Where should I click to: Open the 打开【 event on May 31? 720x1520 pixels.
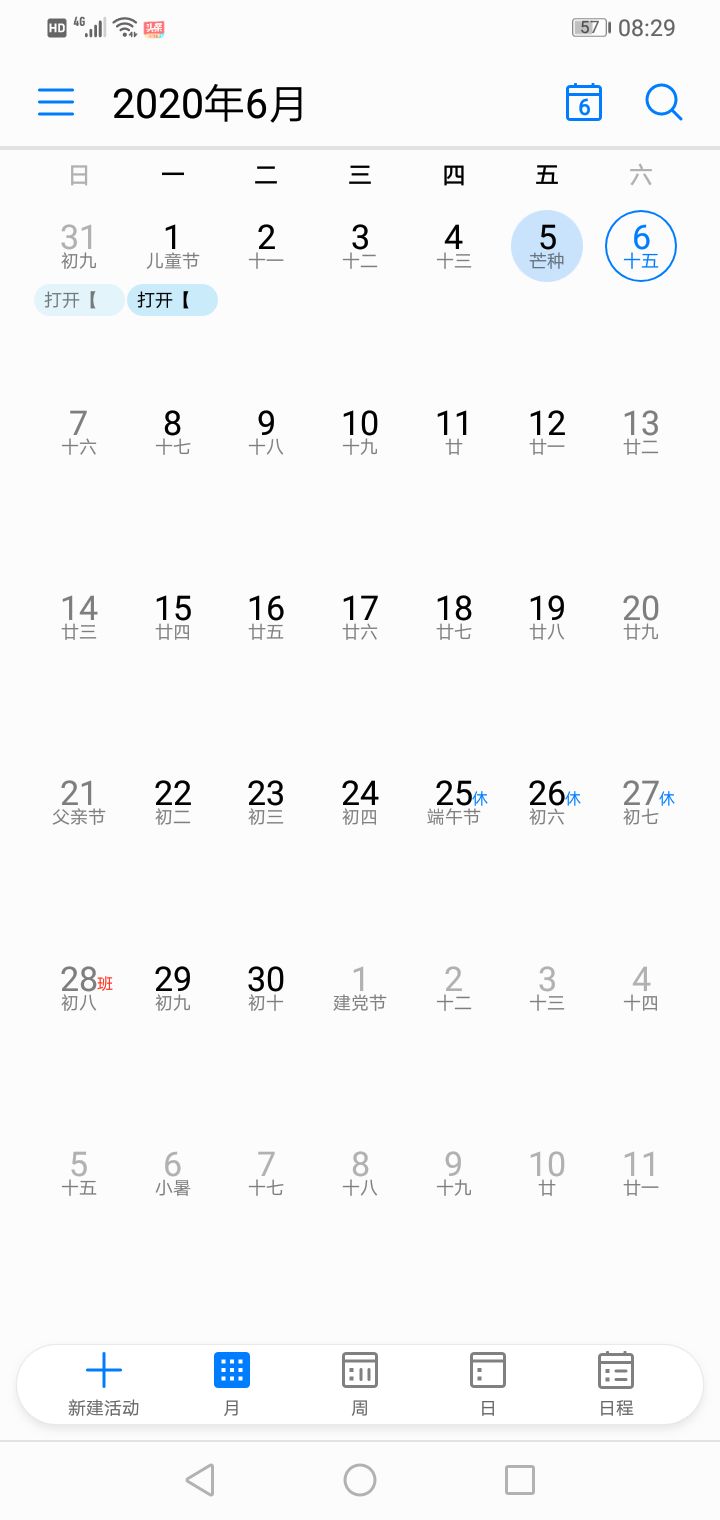pos(79,300)
